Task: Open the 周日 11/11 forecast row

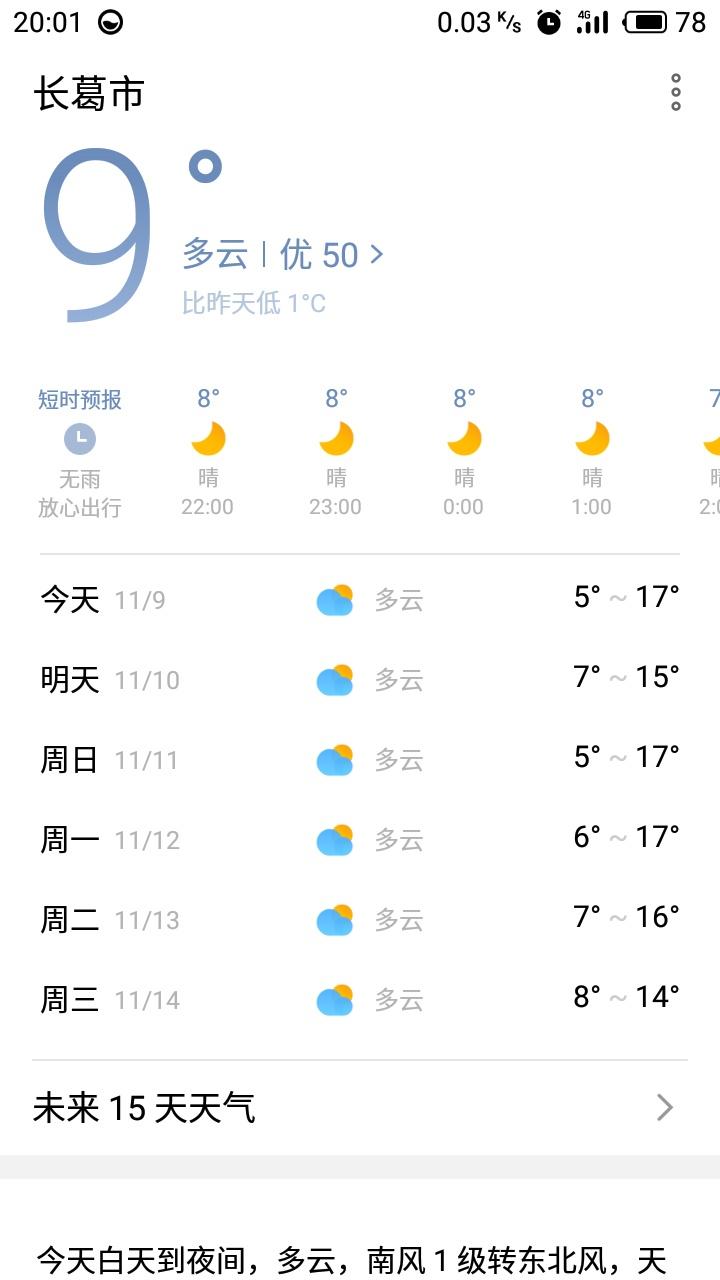Action: click(360, 759)
